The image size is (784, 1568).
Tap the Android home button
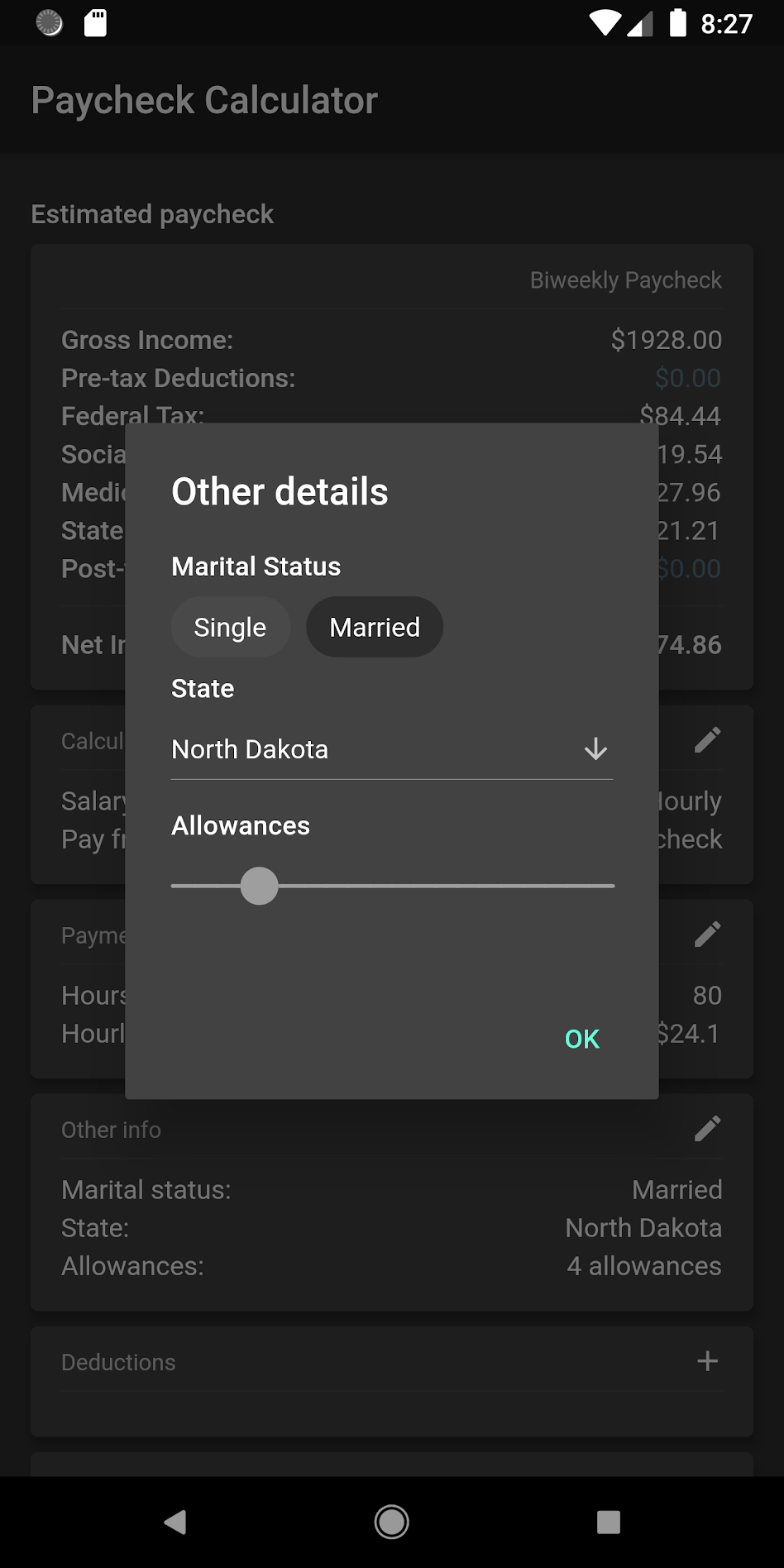(x=391, y=1521)
